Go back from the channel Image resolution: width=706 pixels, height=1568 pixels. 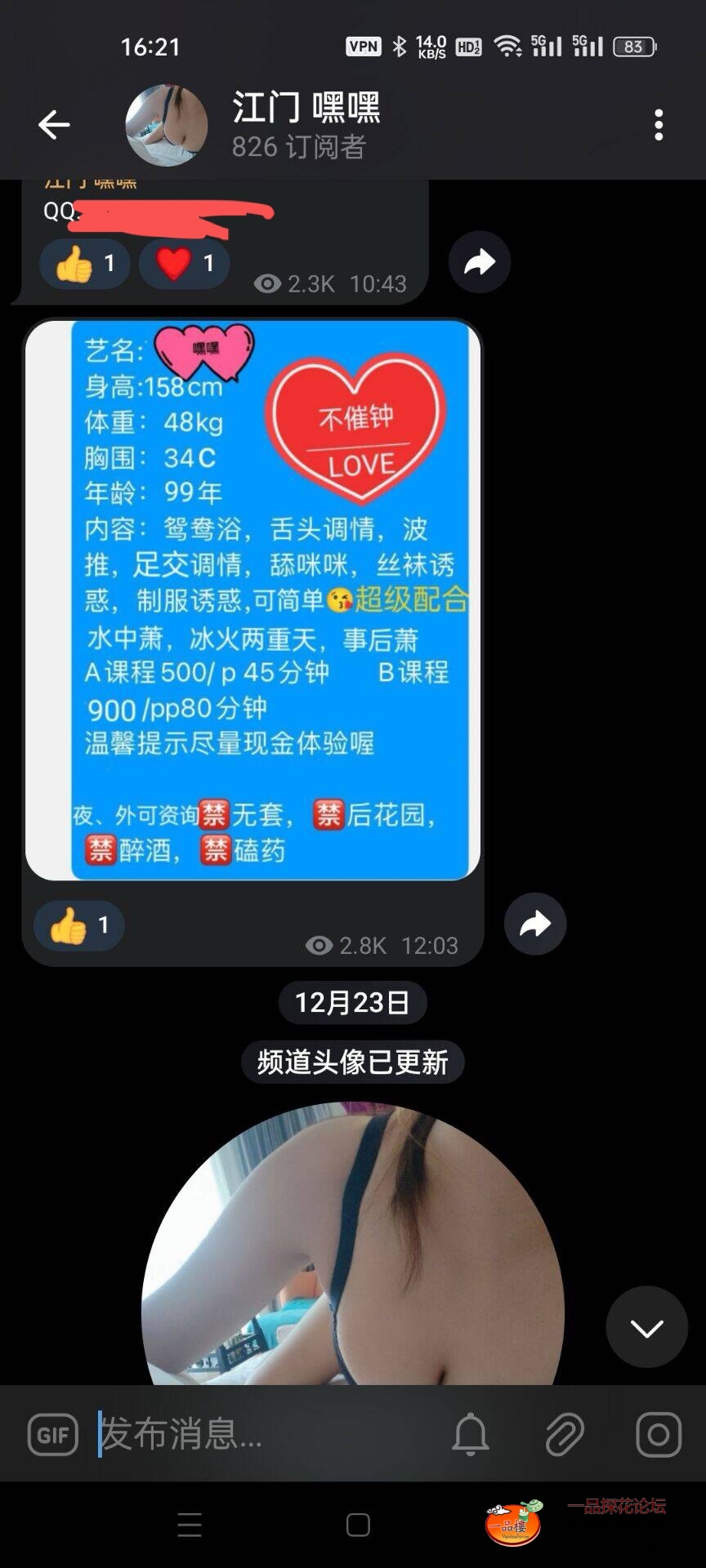click(x=54, y=125)
